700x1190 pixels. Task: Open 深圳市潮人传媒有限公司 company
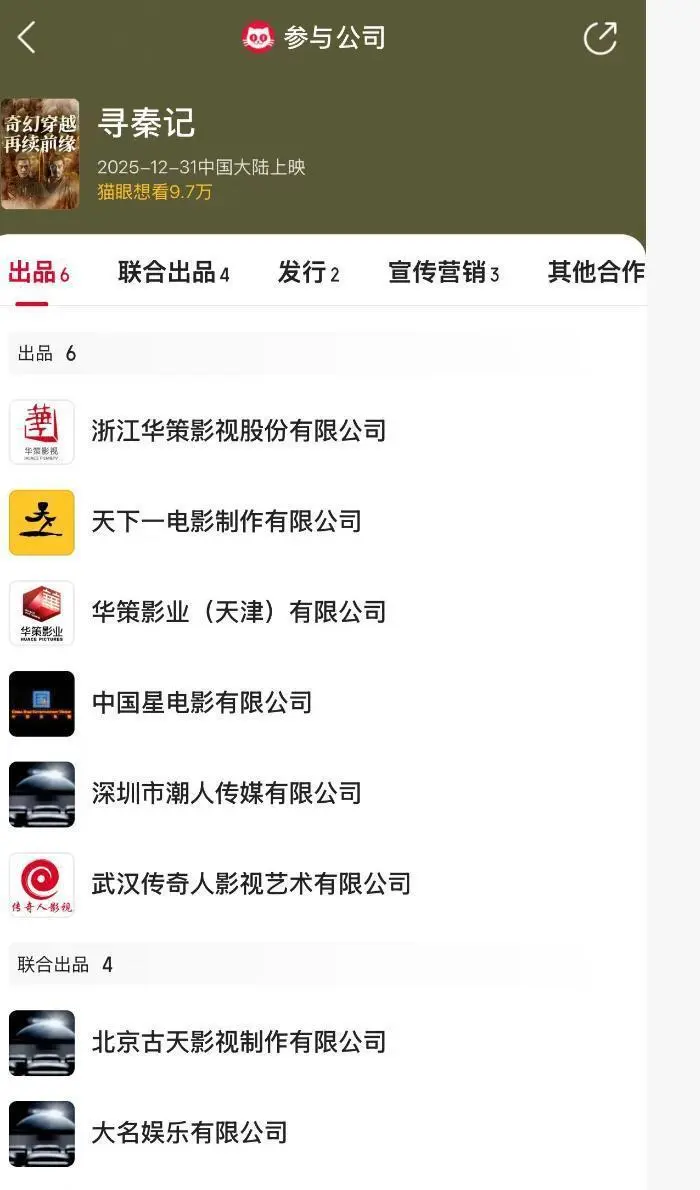226,794
